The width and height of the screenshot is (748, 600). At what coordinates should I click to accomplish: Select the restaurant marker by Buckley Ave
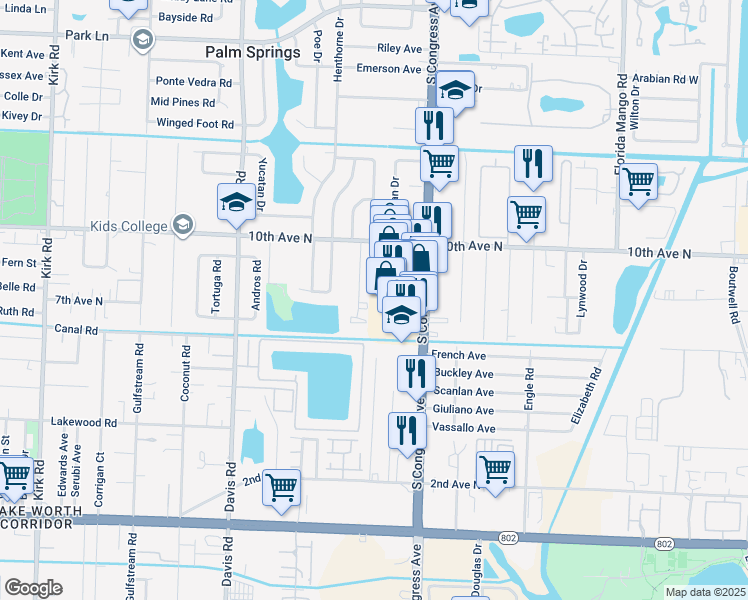(x=416, y=373)
